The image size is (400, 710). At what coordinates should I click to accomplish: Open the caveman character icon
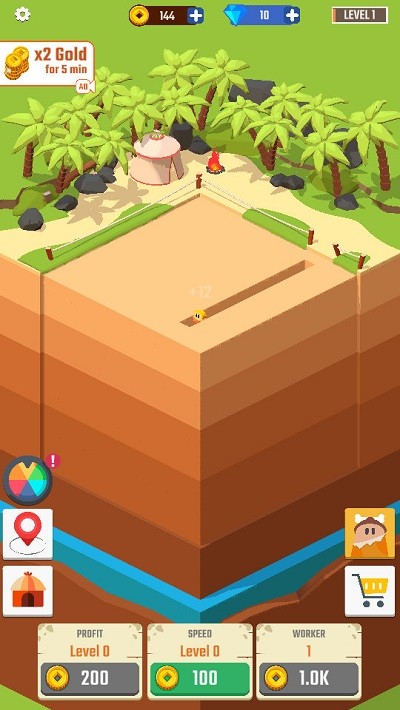point(370,533)
